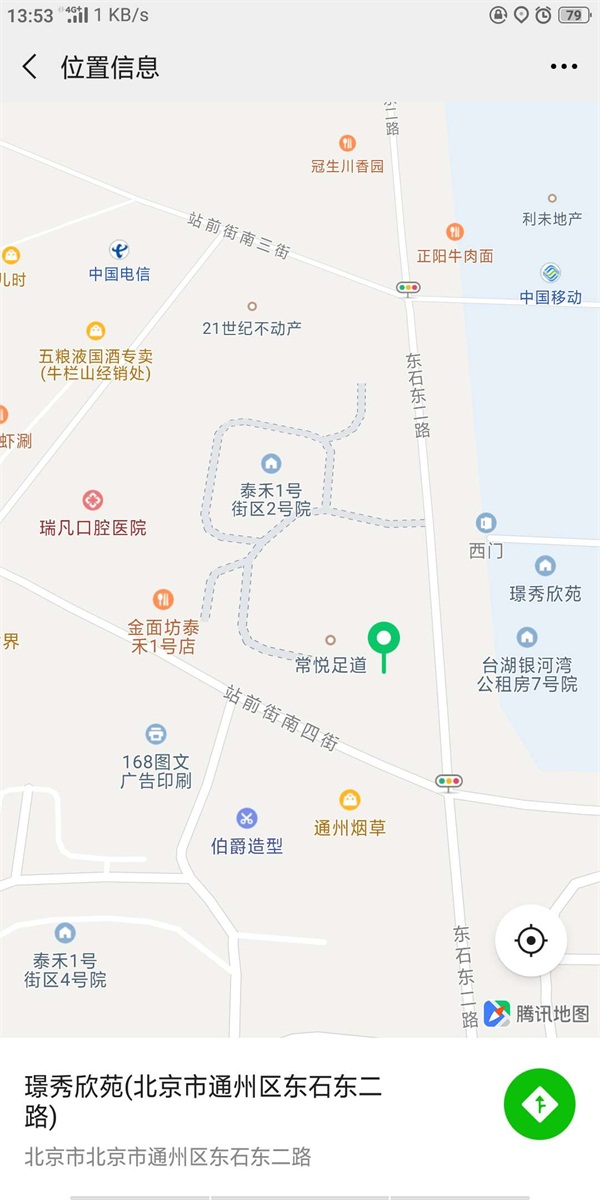Go back from the location info page
Viewport: 600px width, 1200px height.
click(30, 67)
